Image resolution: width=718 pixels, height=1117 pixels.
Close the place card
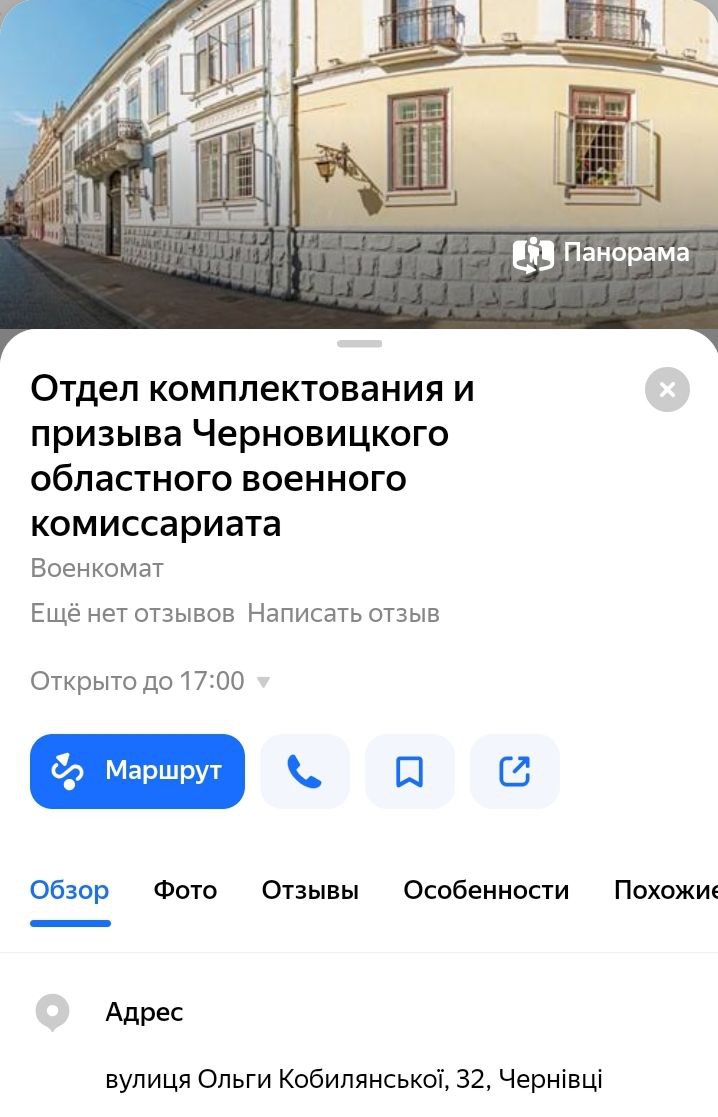[x=667, y=390]
